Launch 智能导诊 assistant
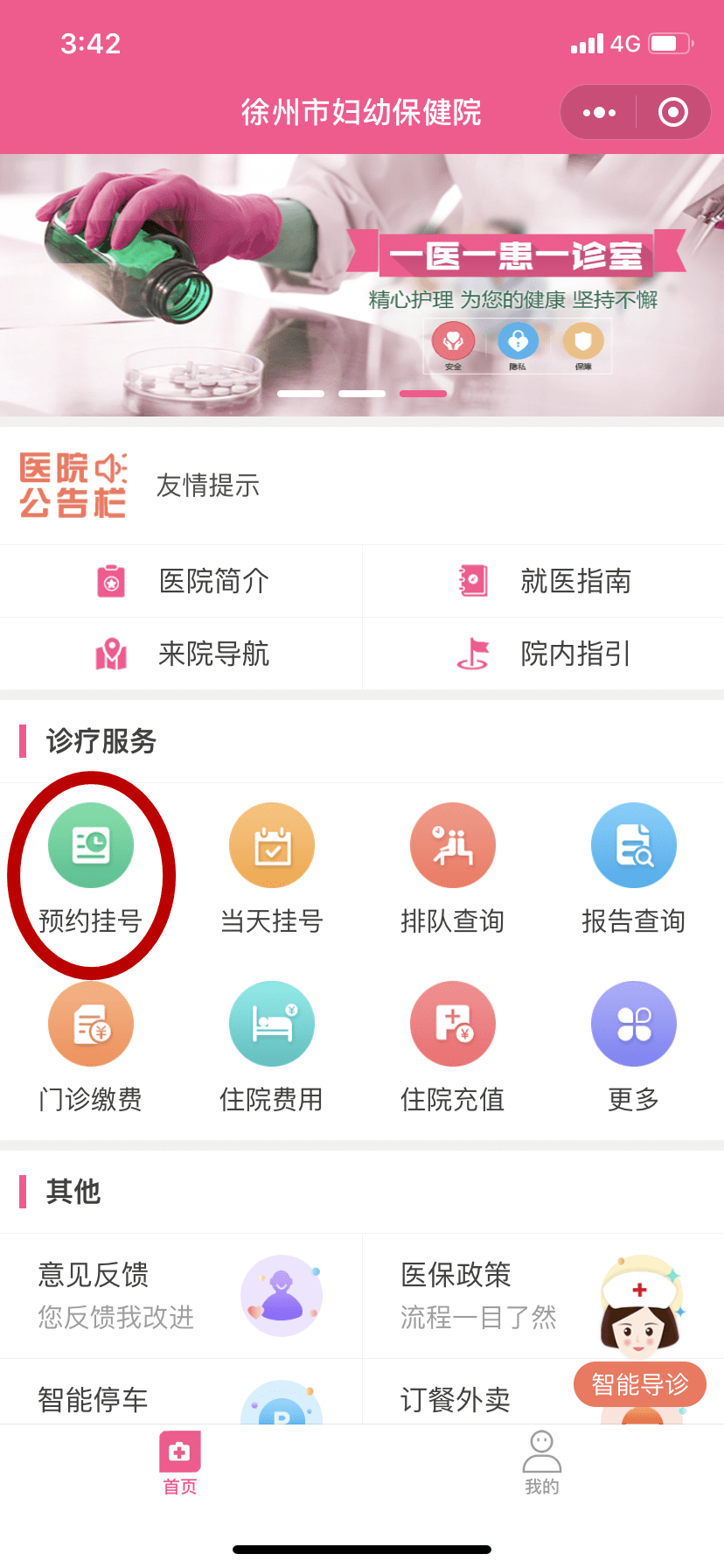 pos(640,1384)
